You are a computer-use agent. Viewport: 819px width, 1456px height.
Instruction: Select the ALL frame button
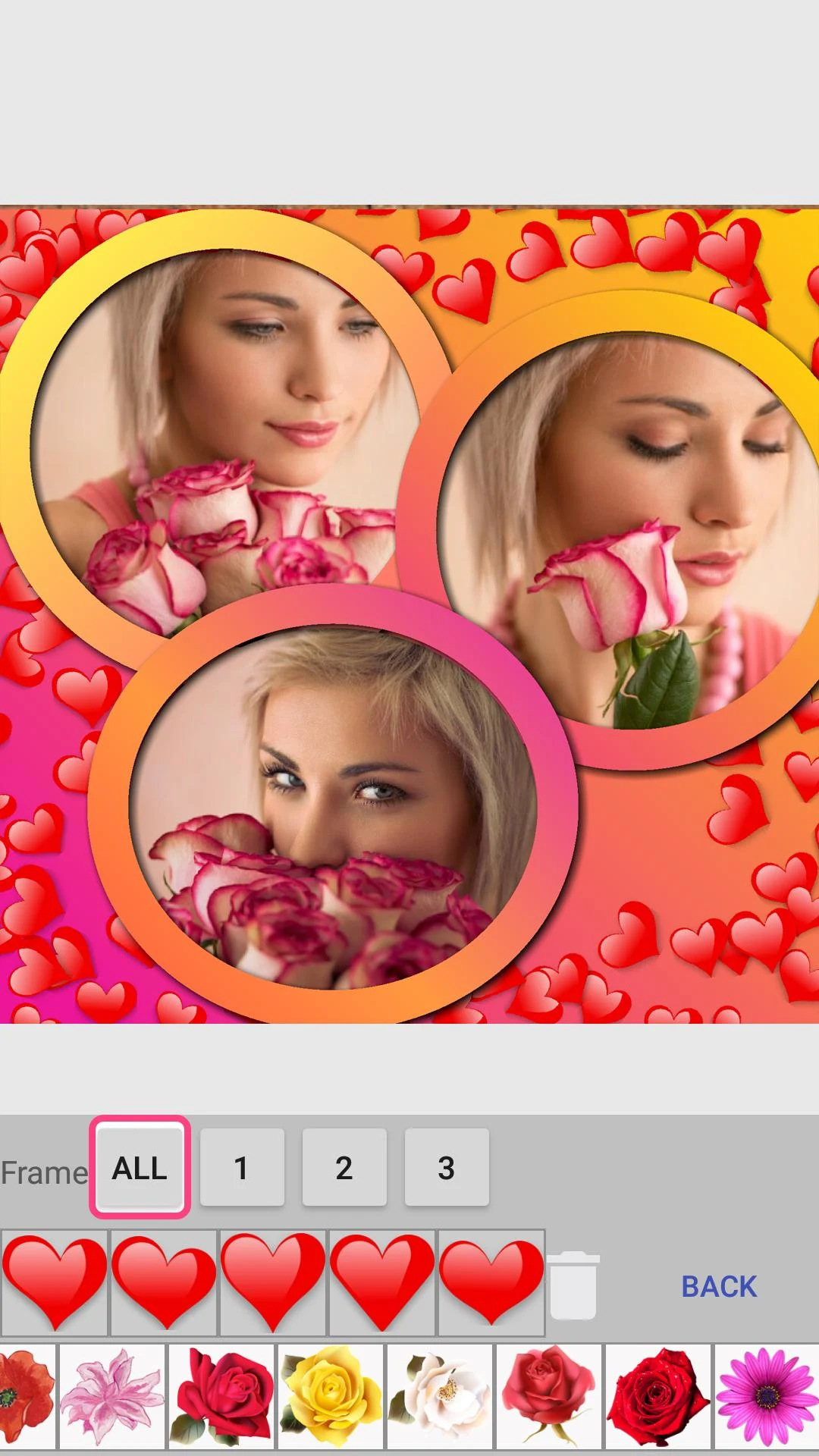[x=140, y=1167]
